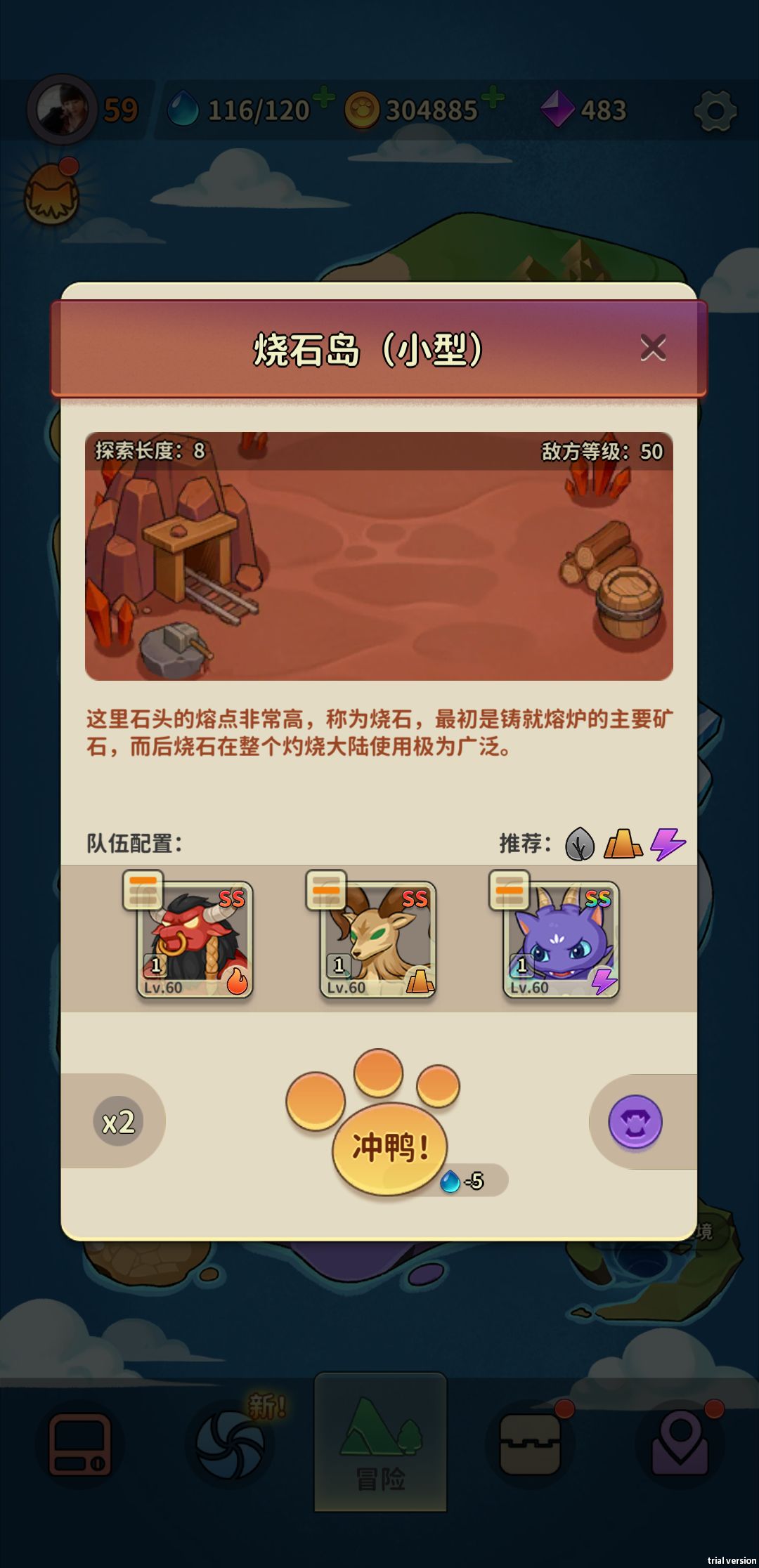Open the settings gear at top right
Screen dimensions: 759x1568
coord(715,109)
